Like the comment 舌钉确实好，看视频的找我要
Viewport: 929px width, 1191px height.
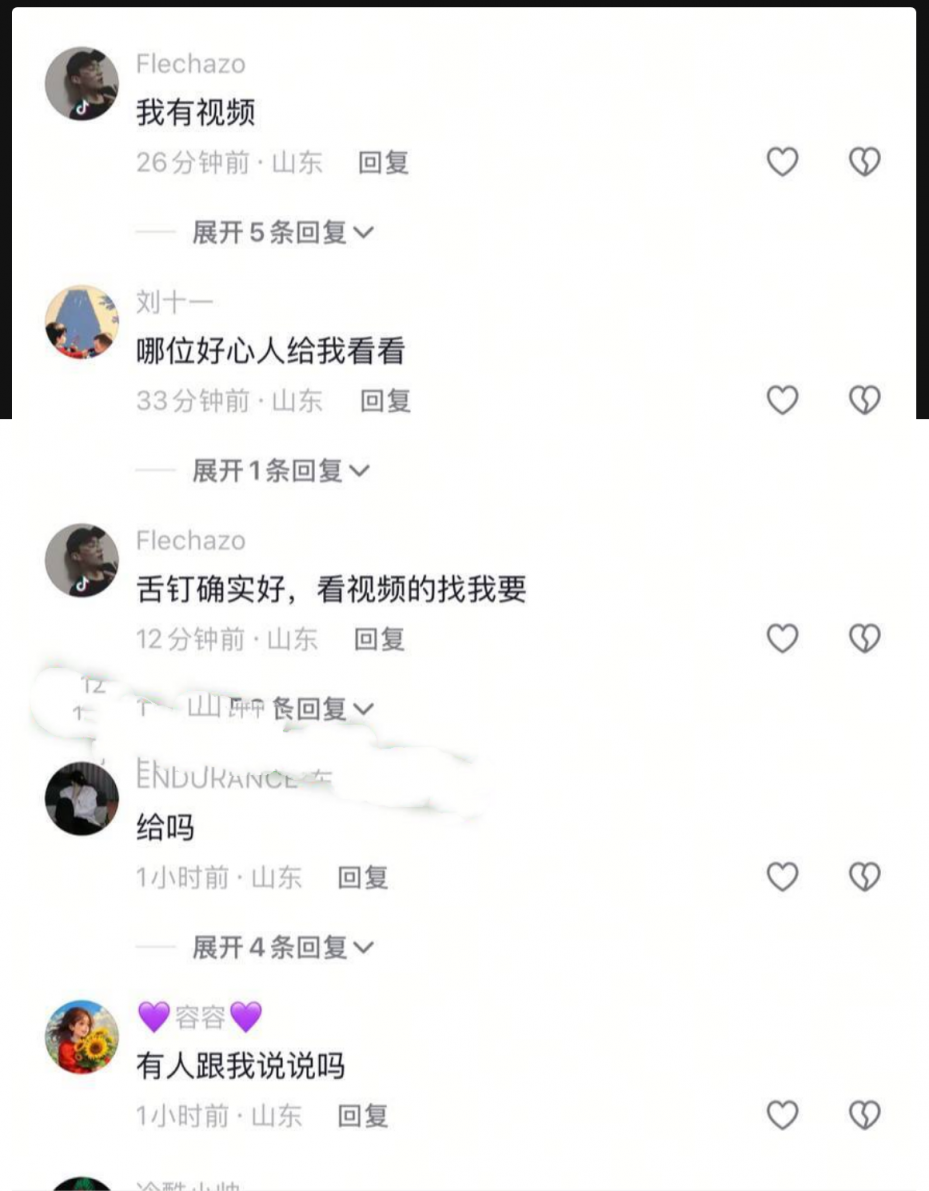782,638
